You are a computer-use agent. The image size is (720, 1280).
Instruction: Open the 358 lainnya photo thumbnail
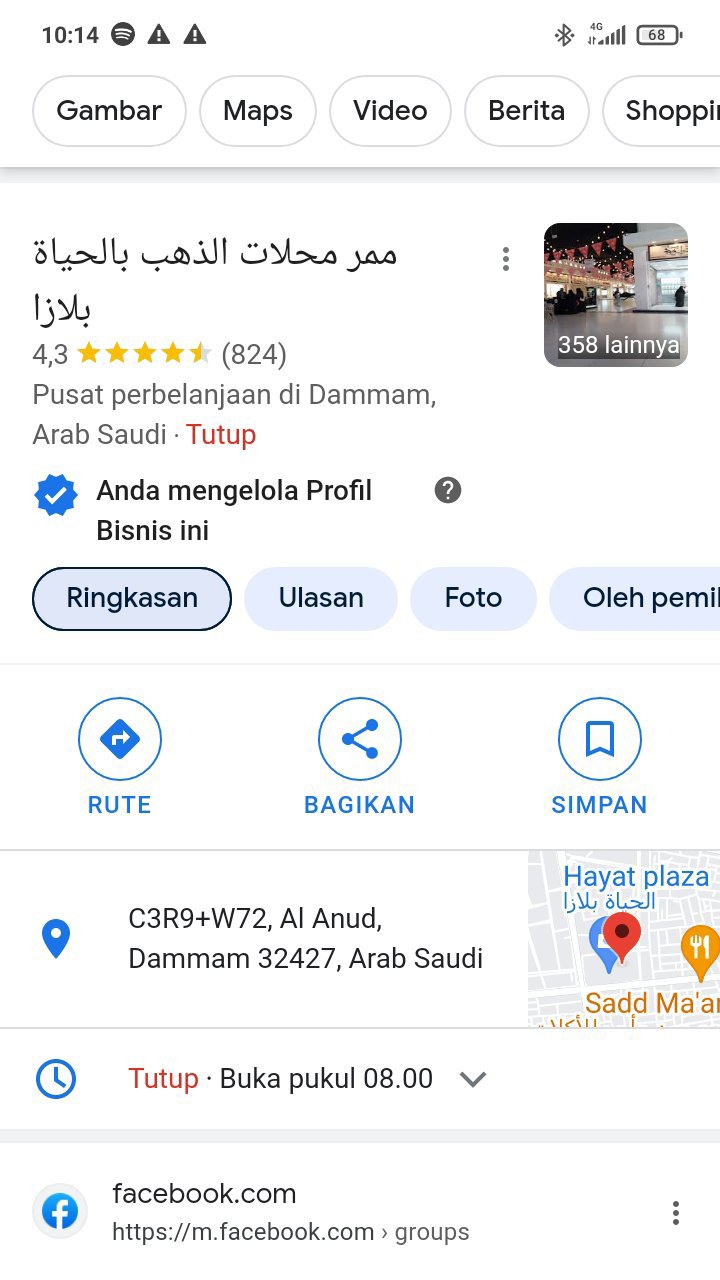pos(615,295)
